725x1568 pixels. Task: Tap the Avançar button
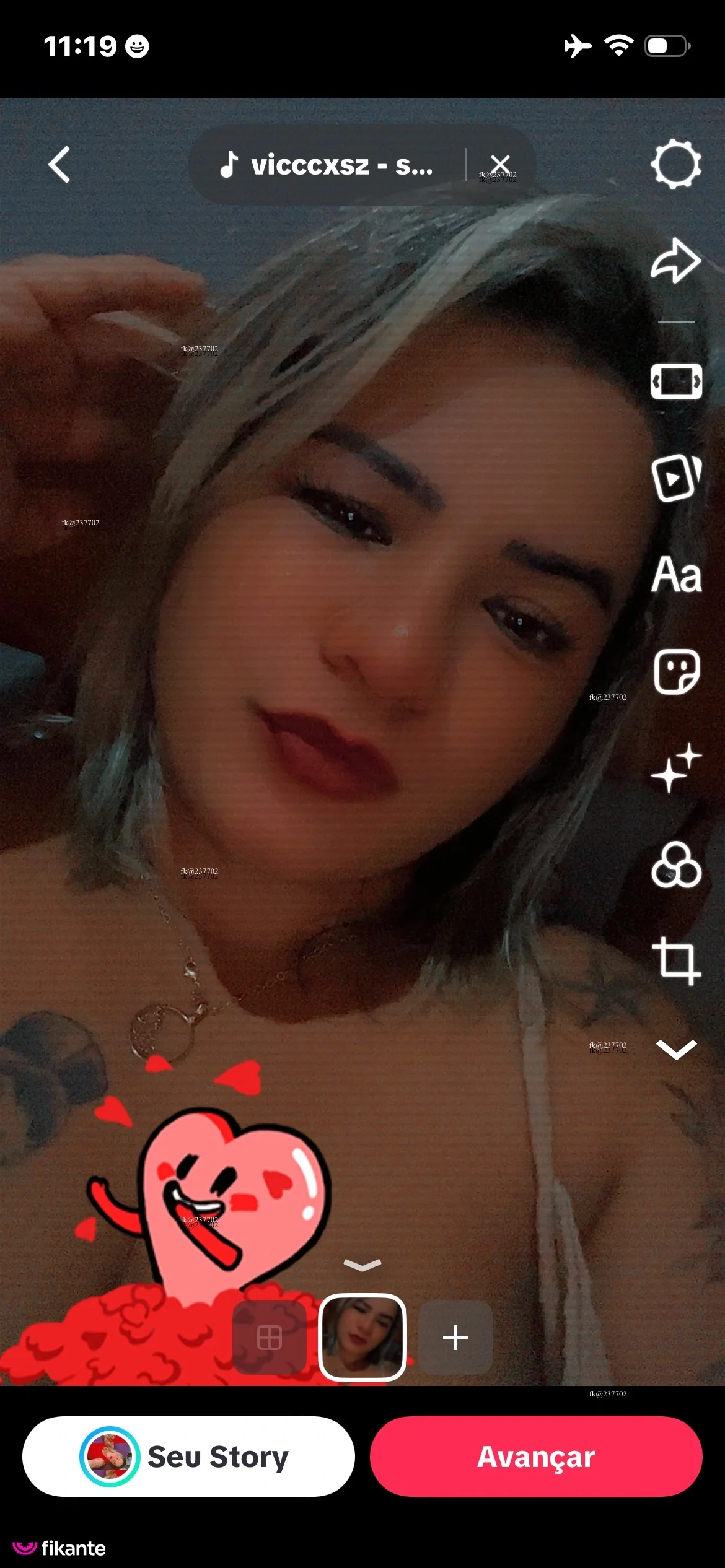click(536, 1457)
